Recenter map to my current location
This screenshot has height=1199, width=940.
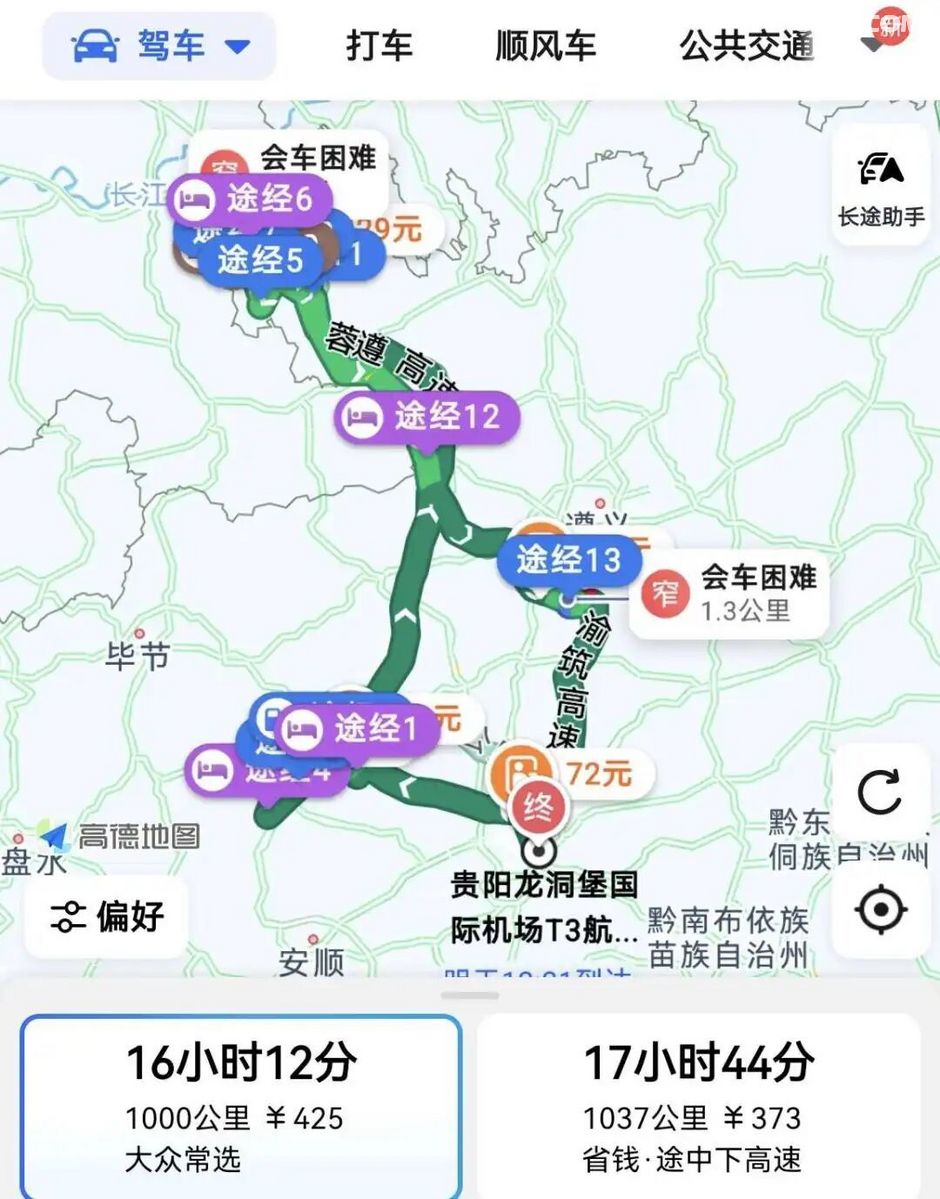(x=880, y=909)
